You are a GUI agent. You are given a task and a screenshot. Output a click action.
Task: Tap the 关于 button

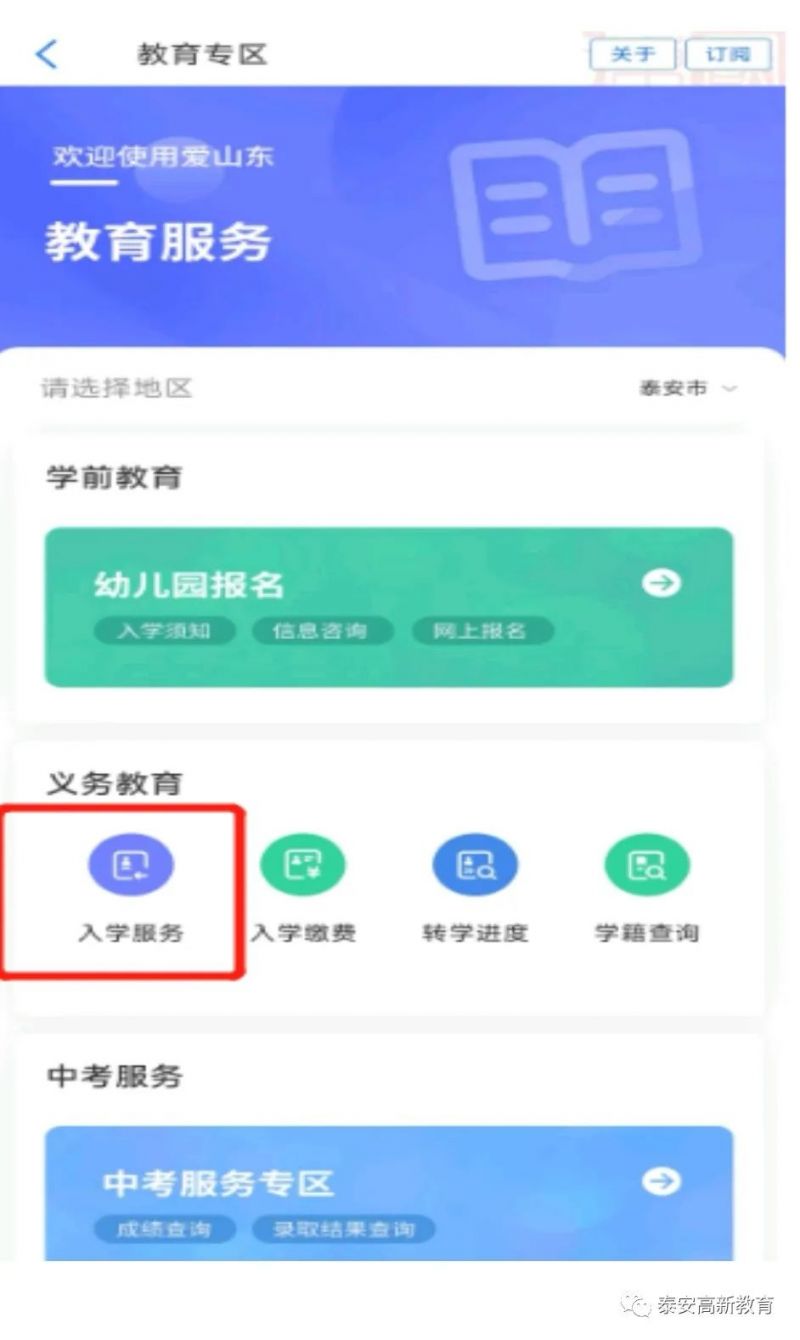tap(632, 54)
